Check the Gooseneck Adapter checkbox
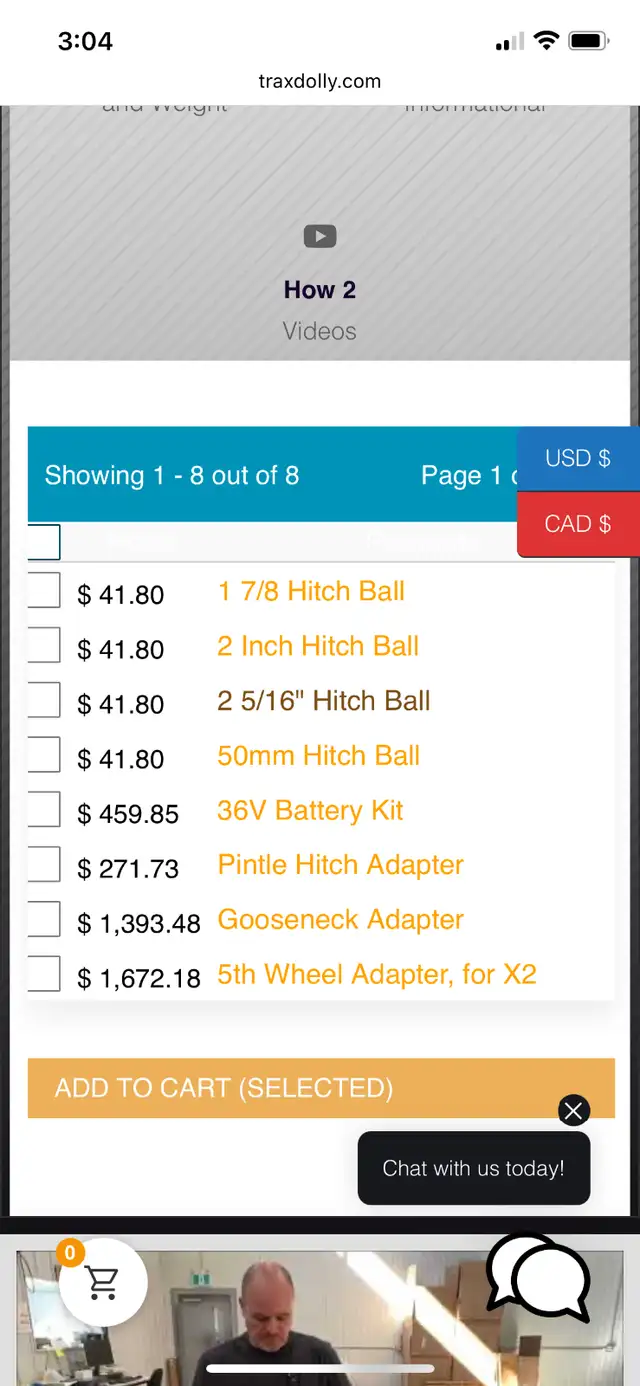The image size is (640, 1386). click(44, 919)
